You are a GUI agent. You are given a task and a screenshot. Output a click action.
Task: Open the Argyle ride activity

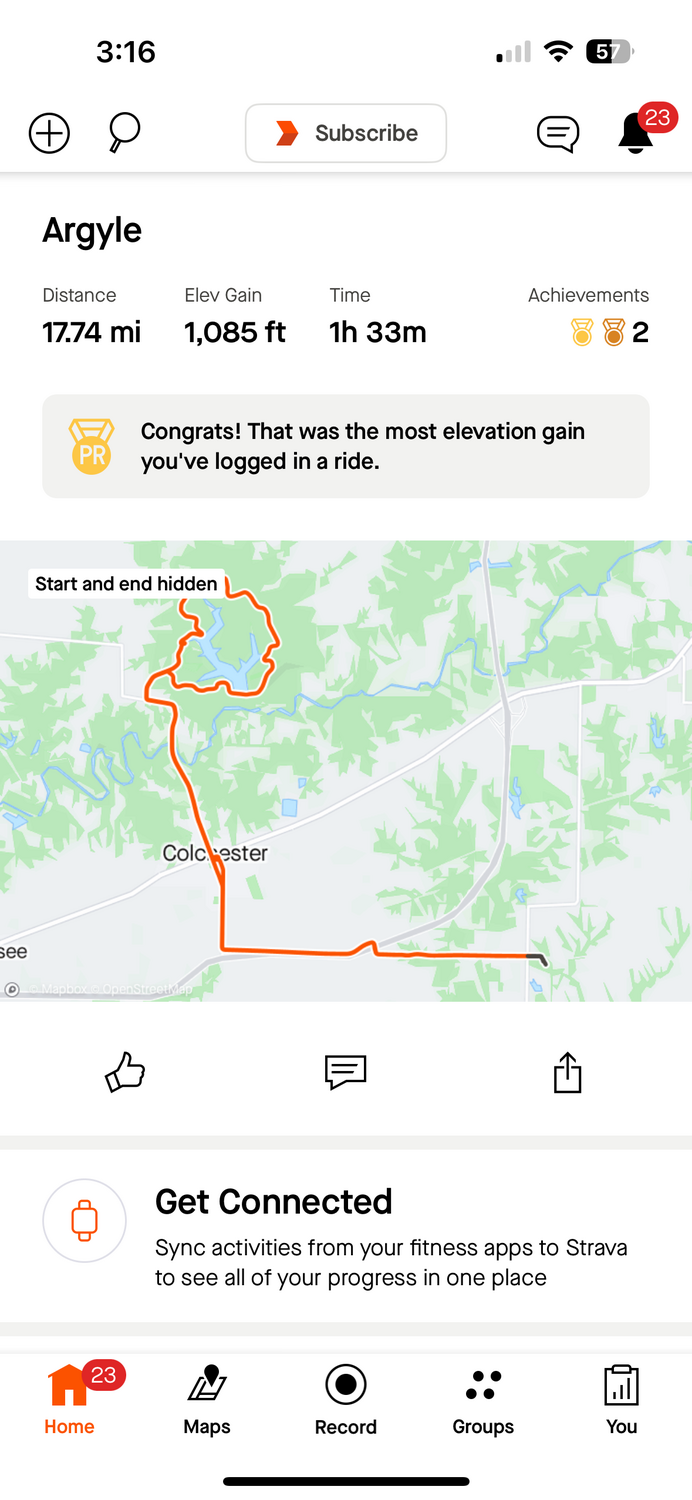point(92,231)
